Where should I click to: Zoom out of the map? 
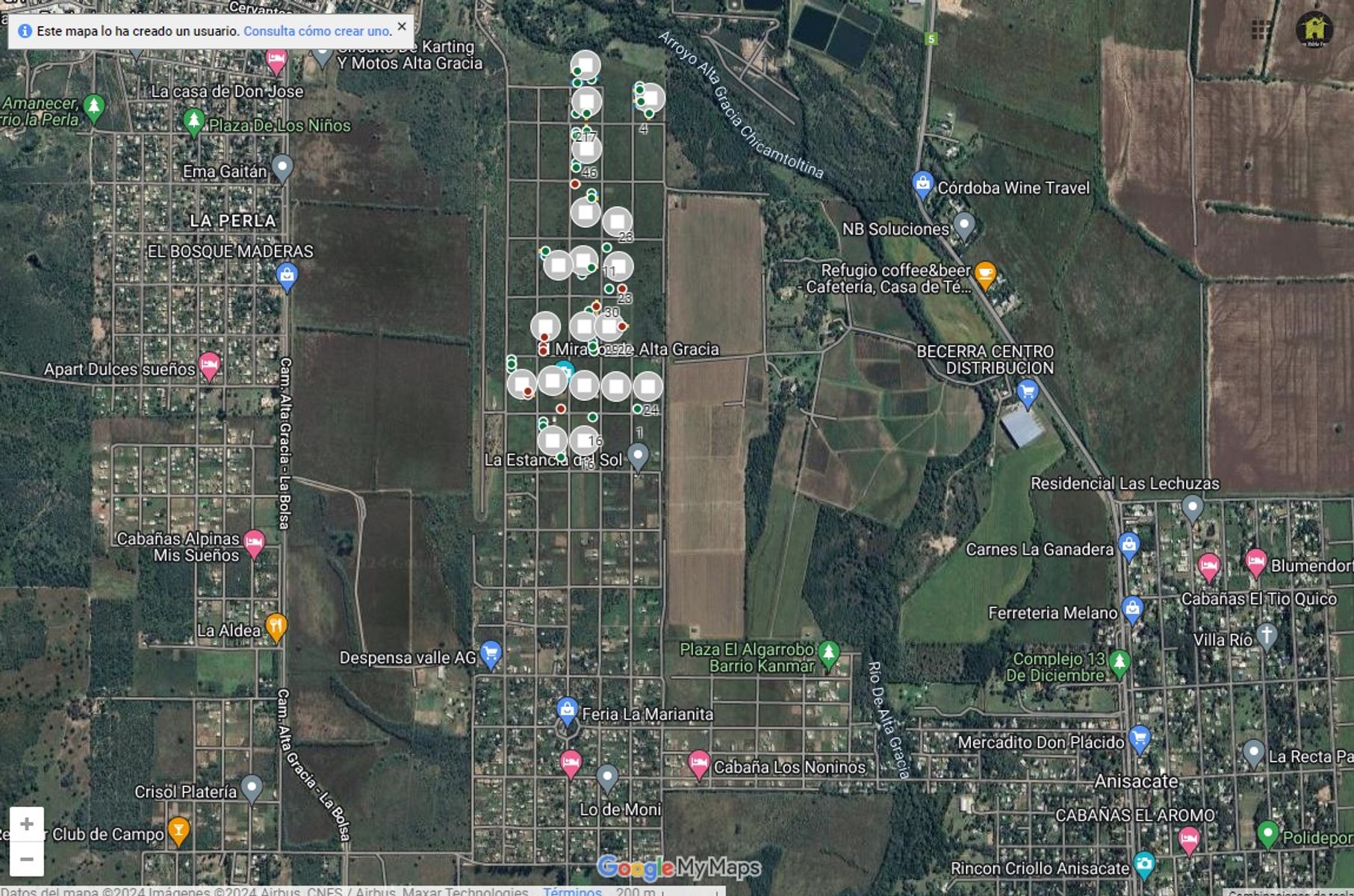27,859
